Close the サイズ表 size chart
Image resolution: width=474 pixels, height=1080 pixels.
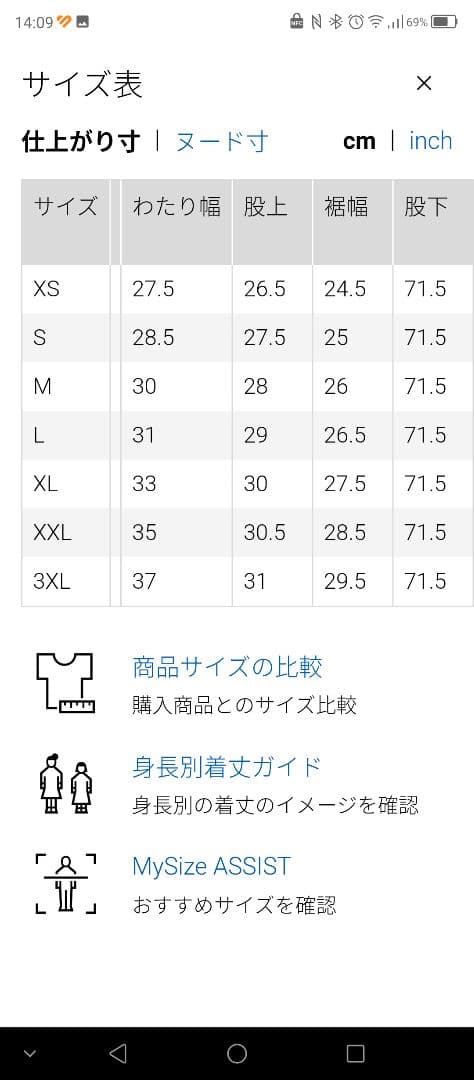[x=424, y=83]
